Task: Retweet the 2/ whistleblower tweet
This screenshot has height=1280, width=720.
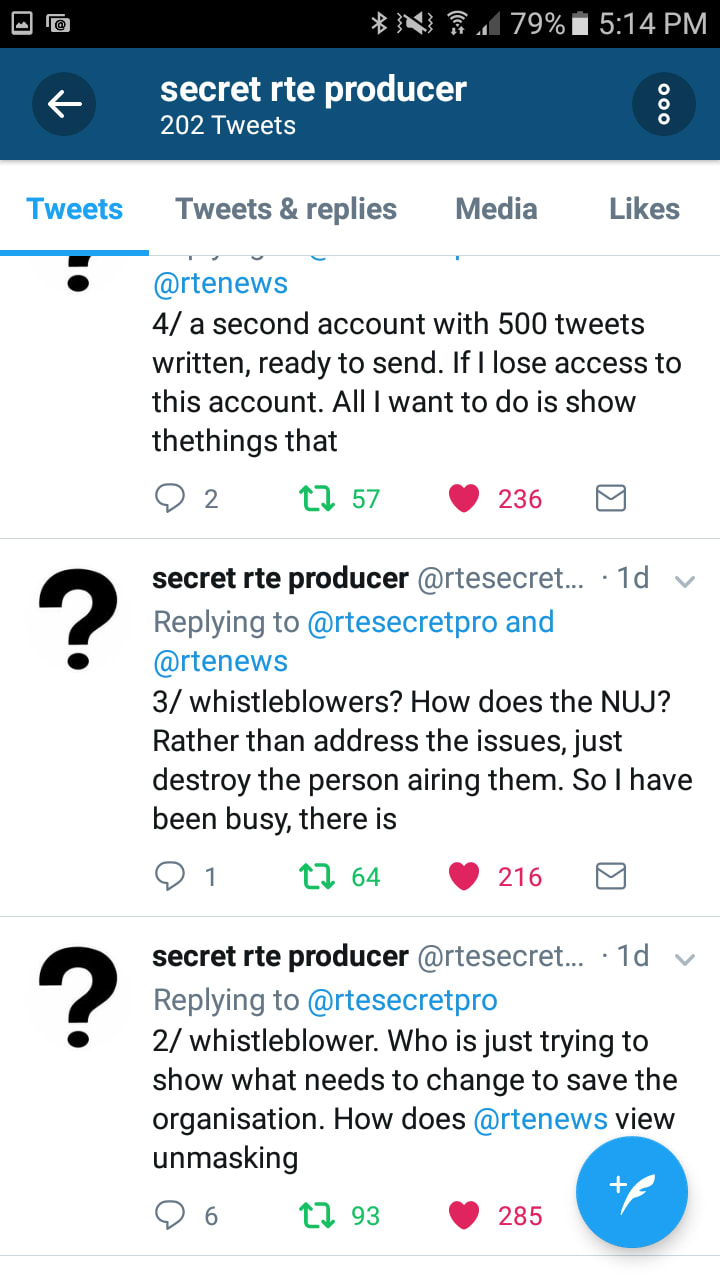Action: (320, 1215)
